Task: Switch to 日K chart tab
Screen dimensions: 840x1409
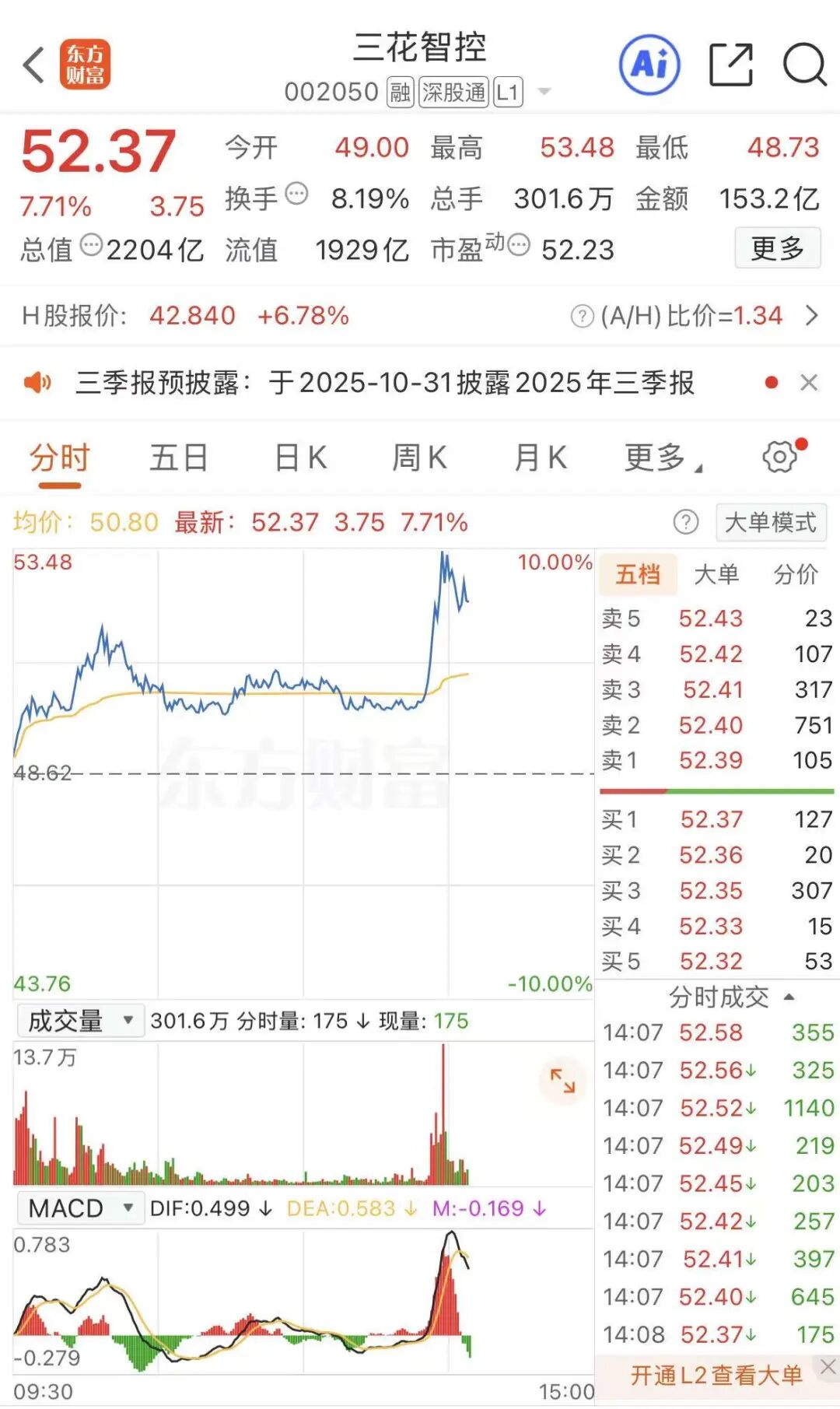Action: 300,457
